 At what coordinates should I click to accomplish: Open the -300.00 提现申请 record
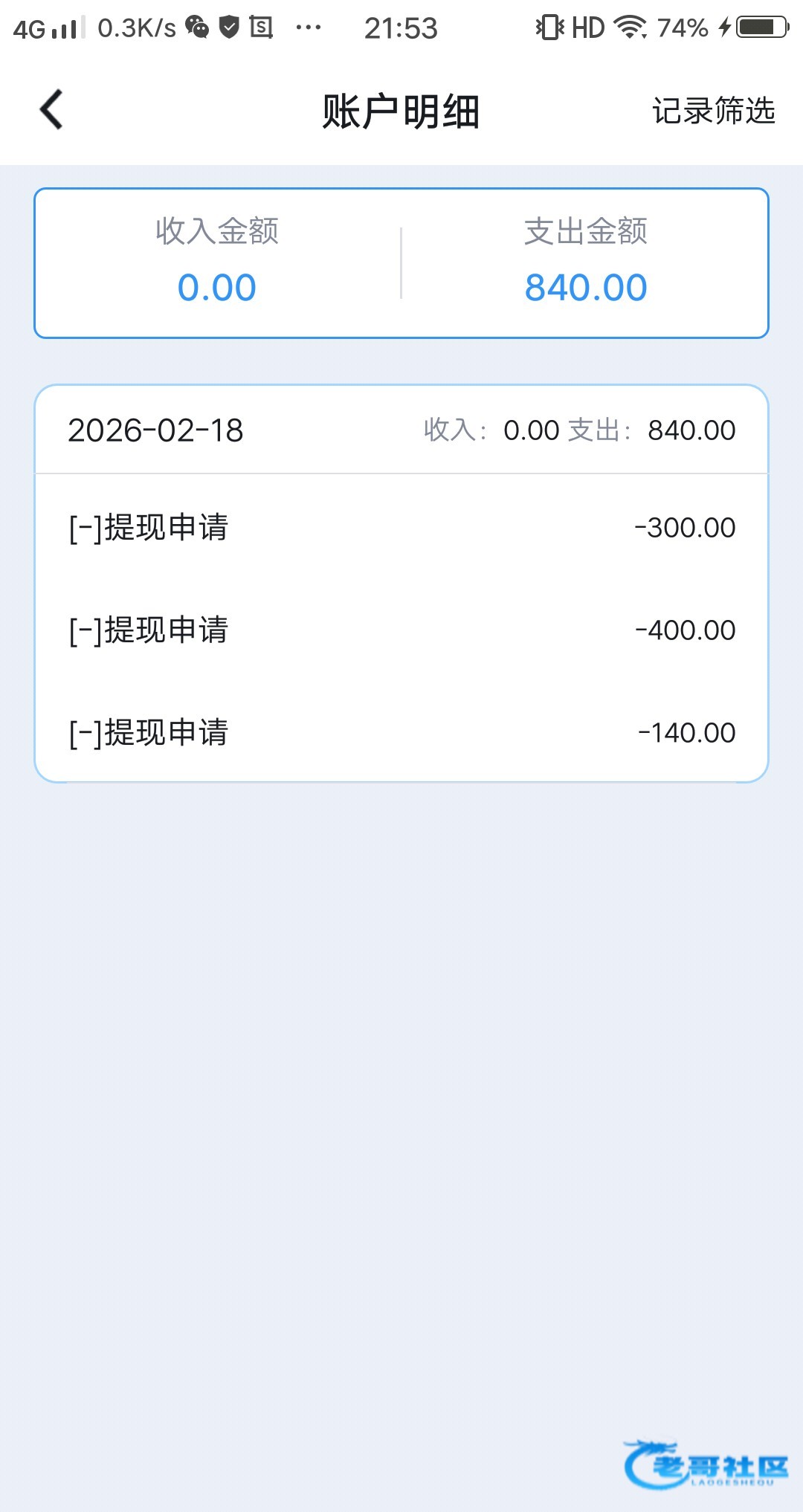[401, 528]
